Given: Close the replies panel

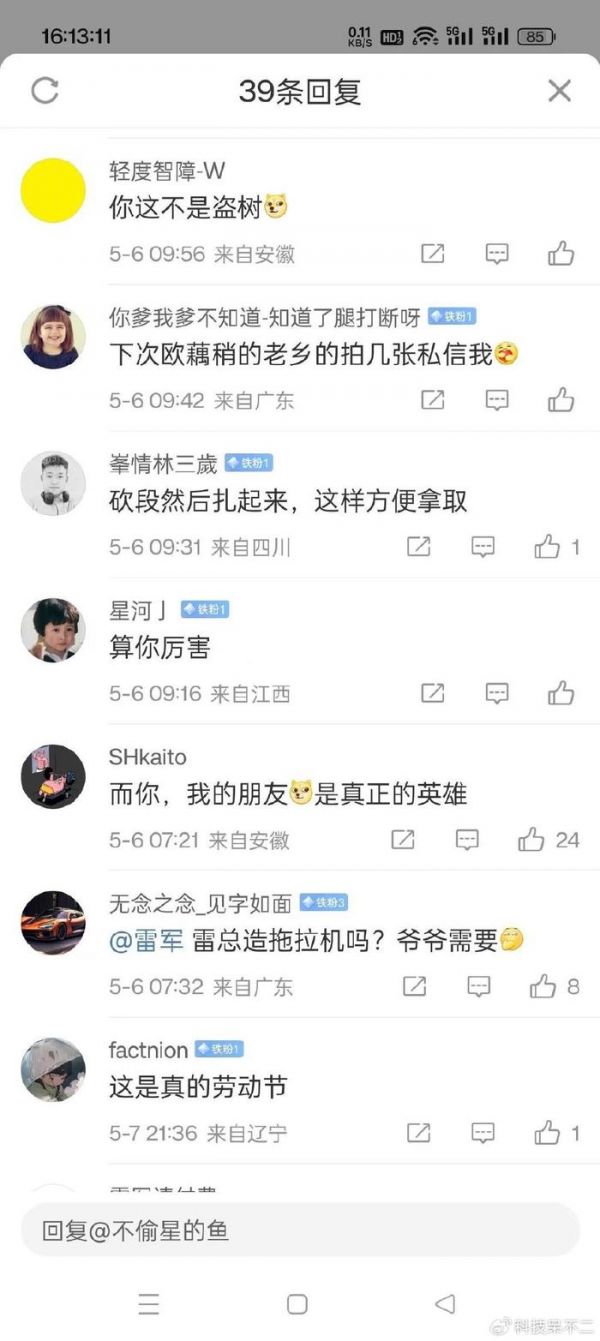Looking at the screenshot, I should click(x=559, y=91).
